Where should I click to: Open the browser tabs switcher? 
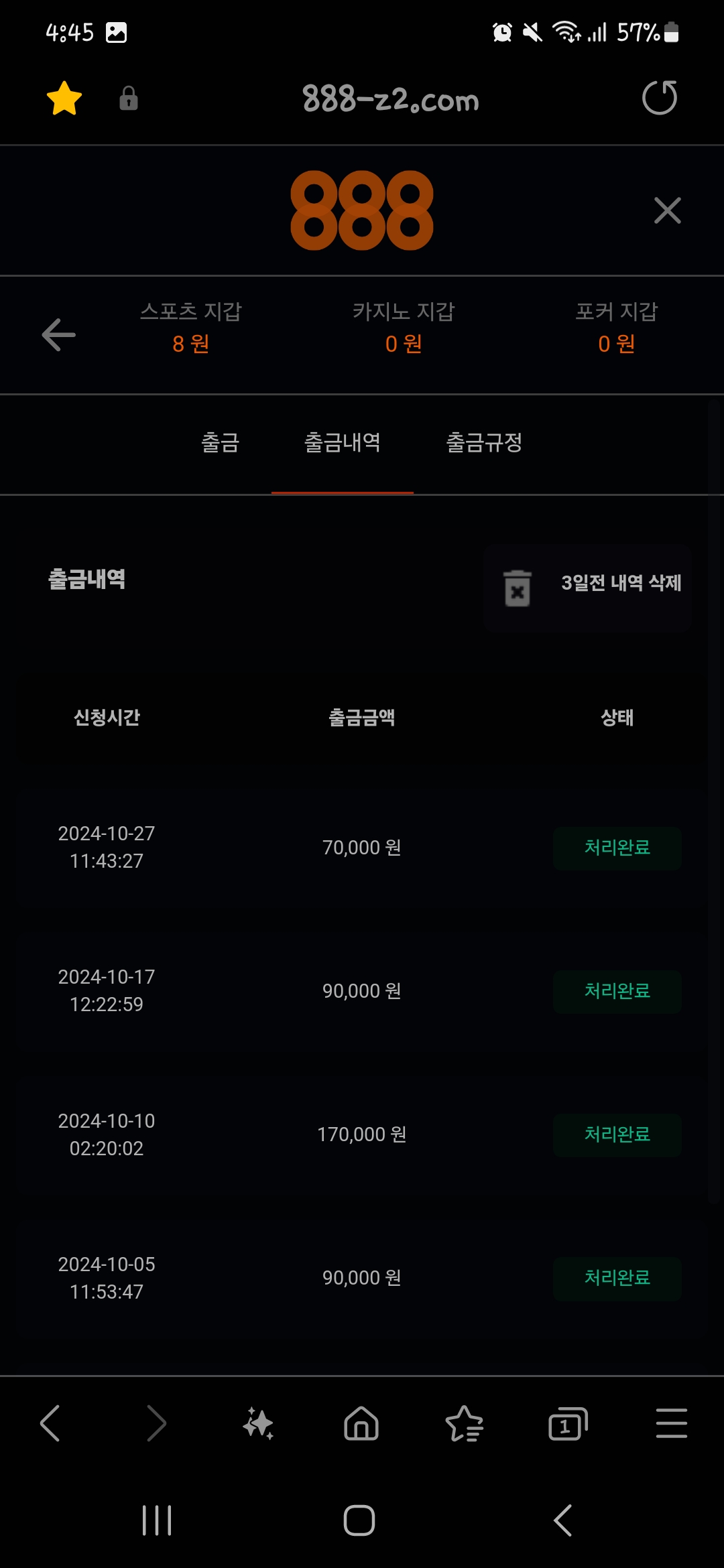(568, 1423)
